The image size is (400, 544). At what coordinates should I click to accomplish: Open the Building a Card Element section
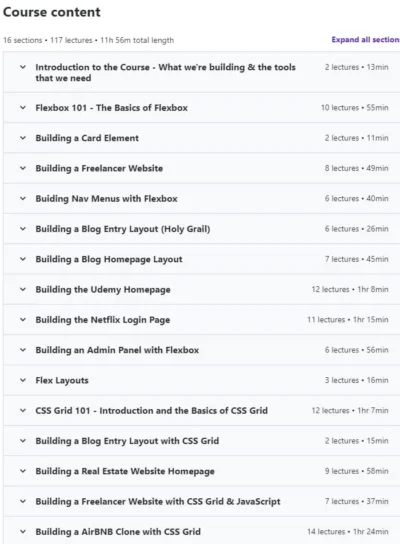[x=202, y=138]
